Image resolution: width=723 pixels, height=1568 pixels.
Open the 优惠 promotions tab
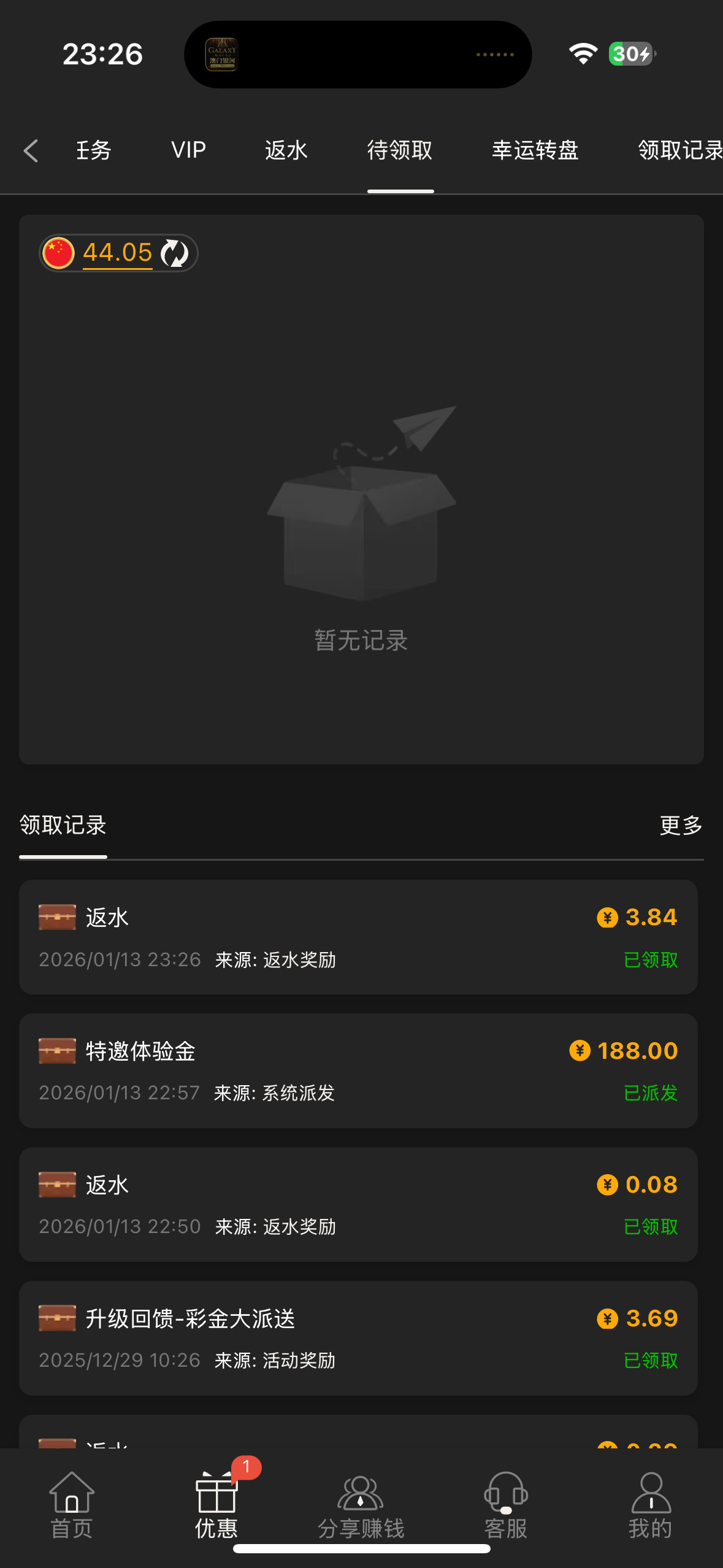216,1507
